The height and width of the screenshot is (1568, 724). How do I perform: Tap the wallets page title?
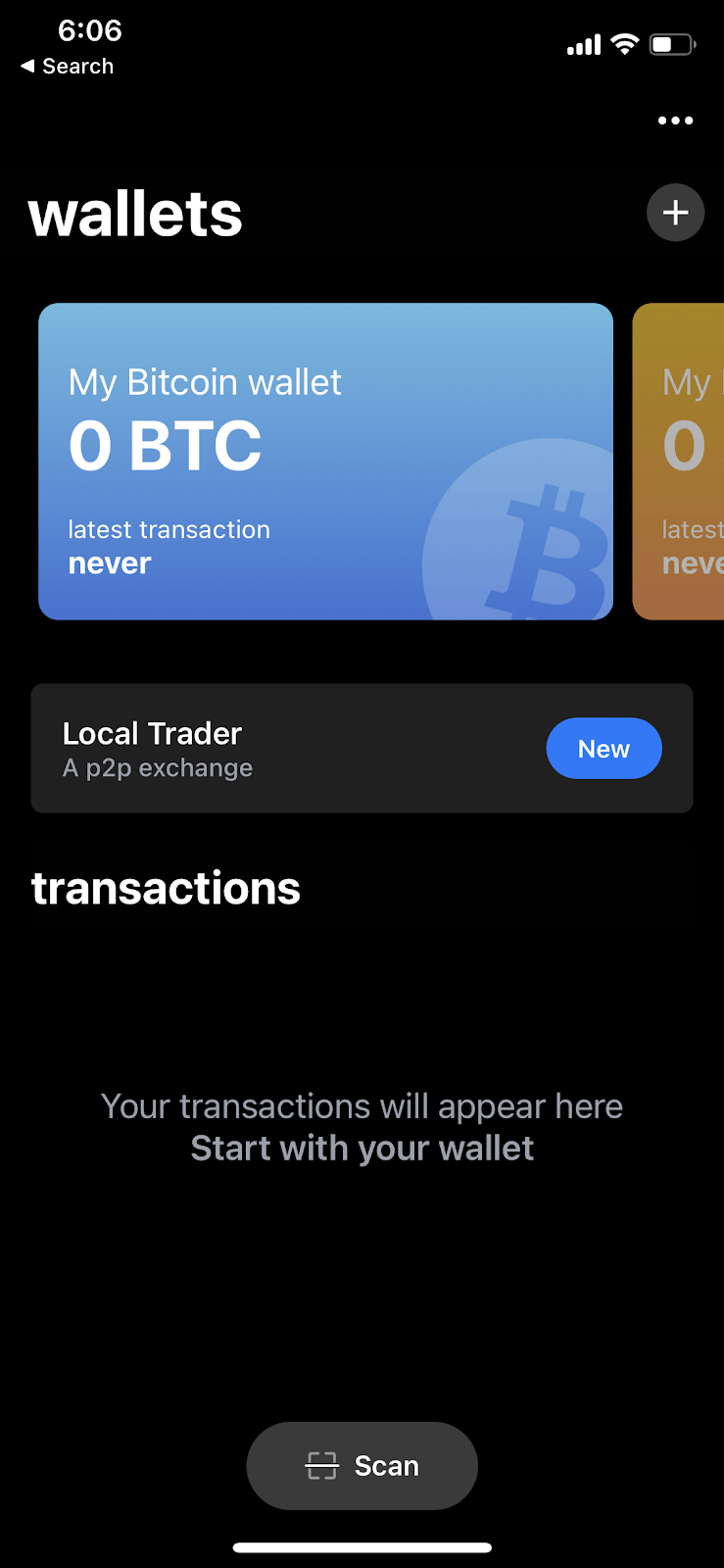pyautogui.click(x=136, y=212)
